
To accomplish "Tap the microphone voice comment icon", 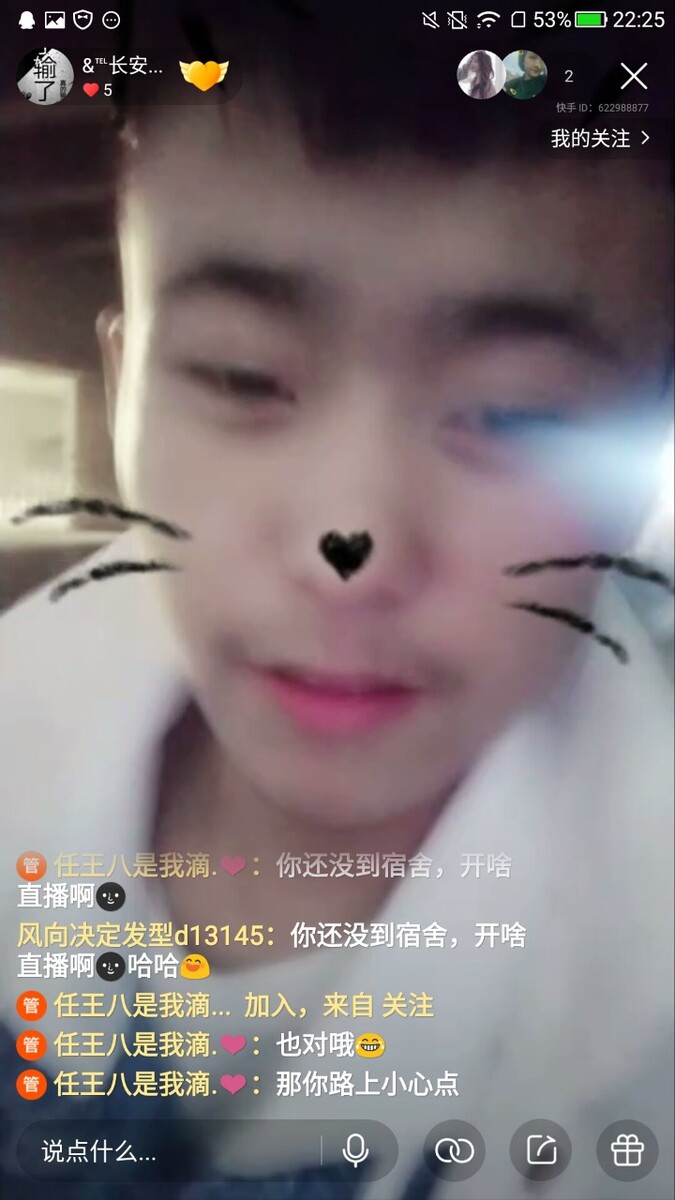I will pos(355,1151).
